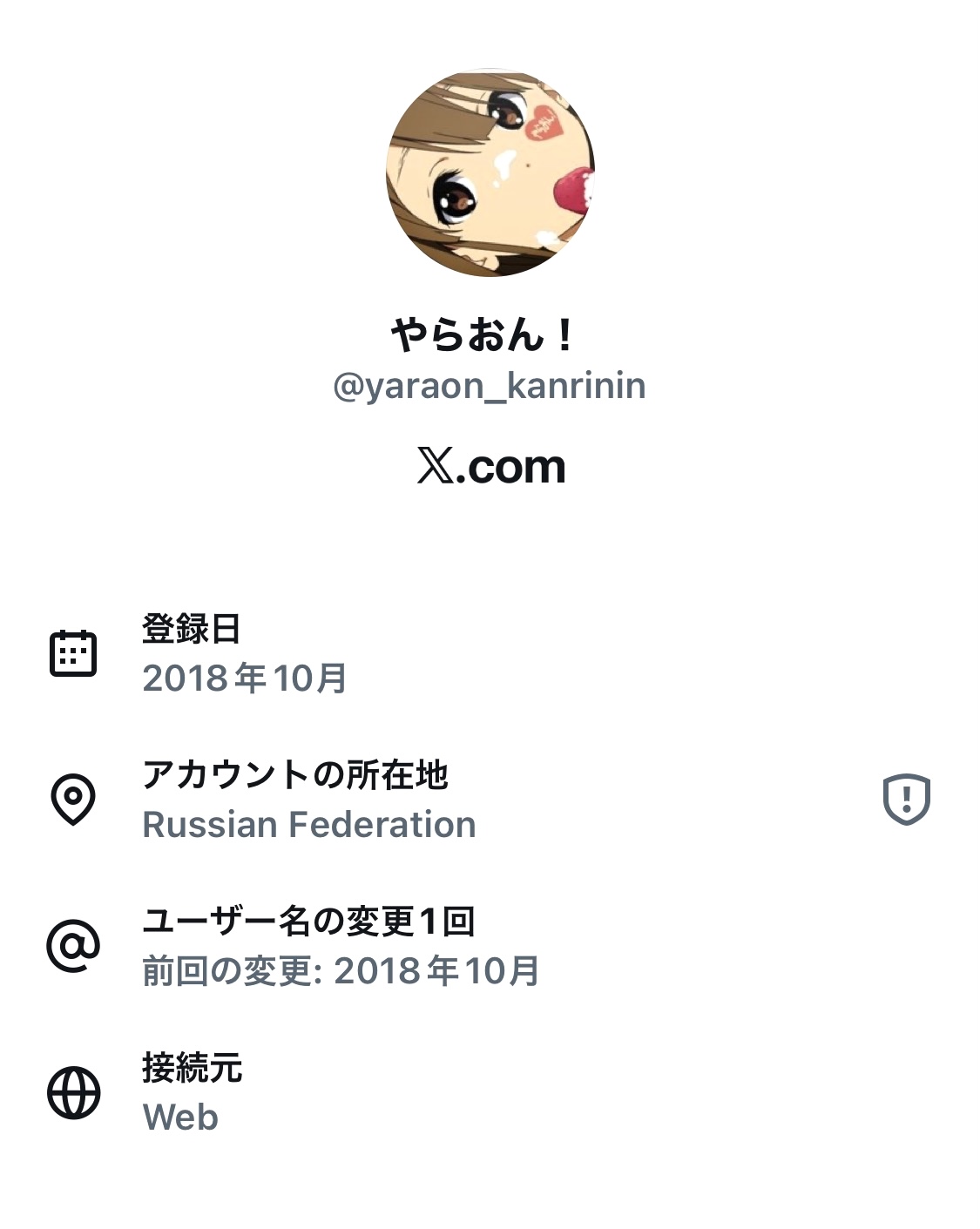Open the やらおん！ profile picture

[490, 172]
